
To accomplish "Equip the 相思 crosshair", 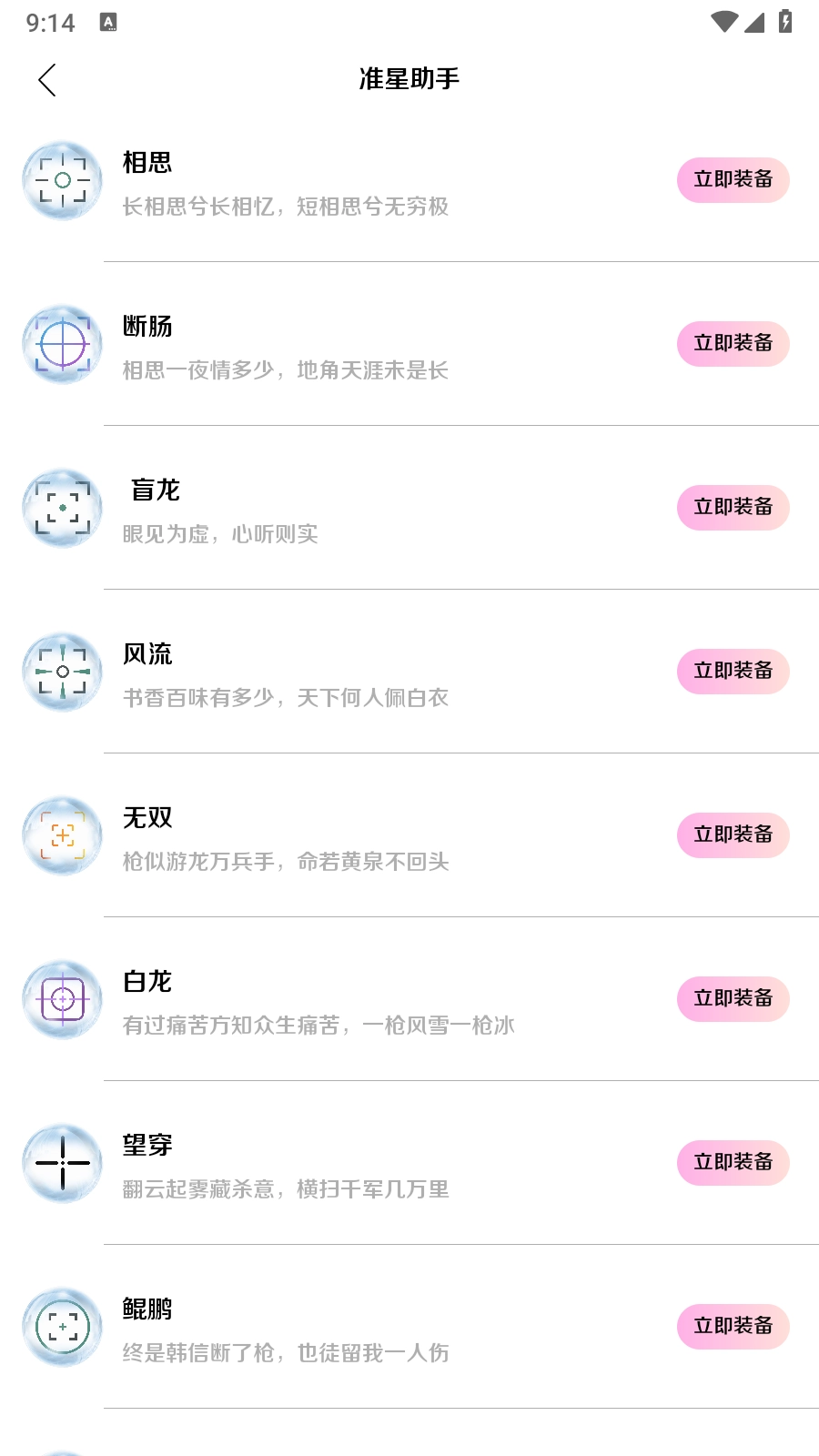I will 733,180.
